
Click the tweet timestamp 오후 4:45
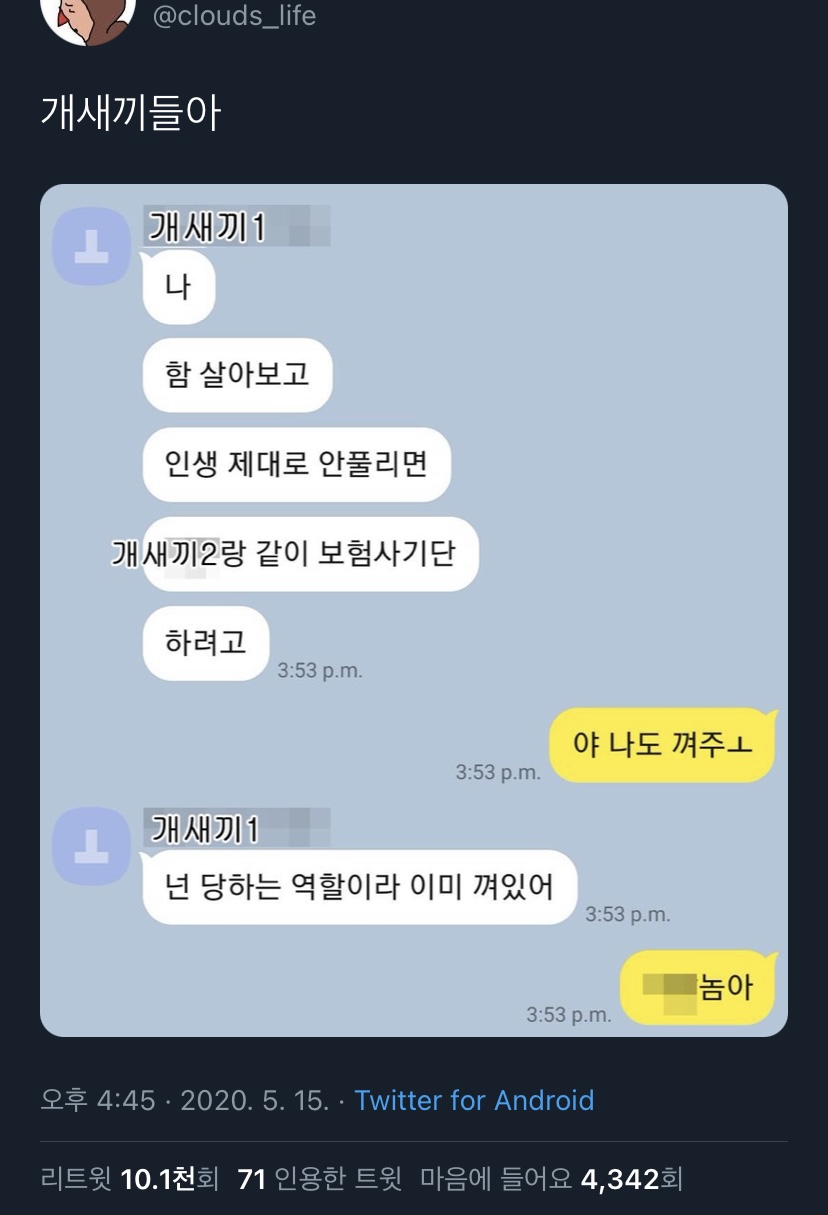[x=93, y=1100]
